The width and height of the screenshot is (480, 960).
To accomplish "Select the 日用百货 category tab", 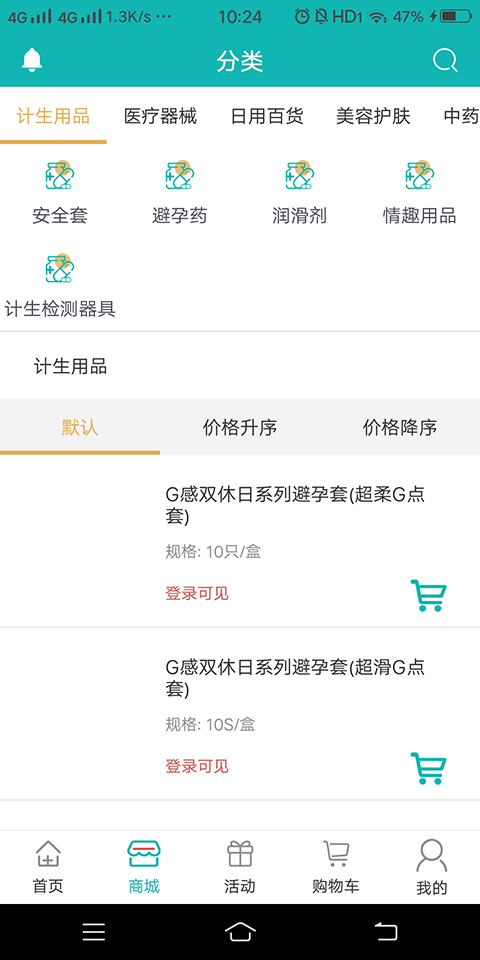I will (267, 116).
